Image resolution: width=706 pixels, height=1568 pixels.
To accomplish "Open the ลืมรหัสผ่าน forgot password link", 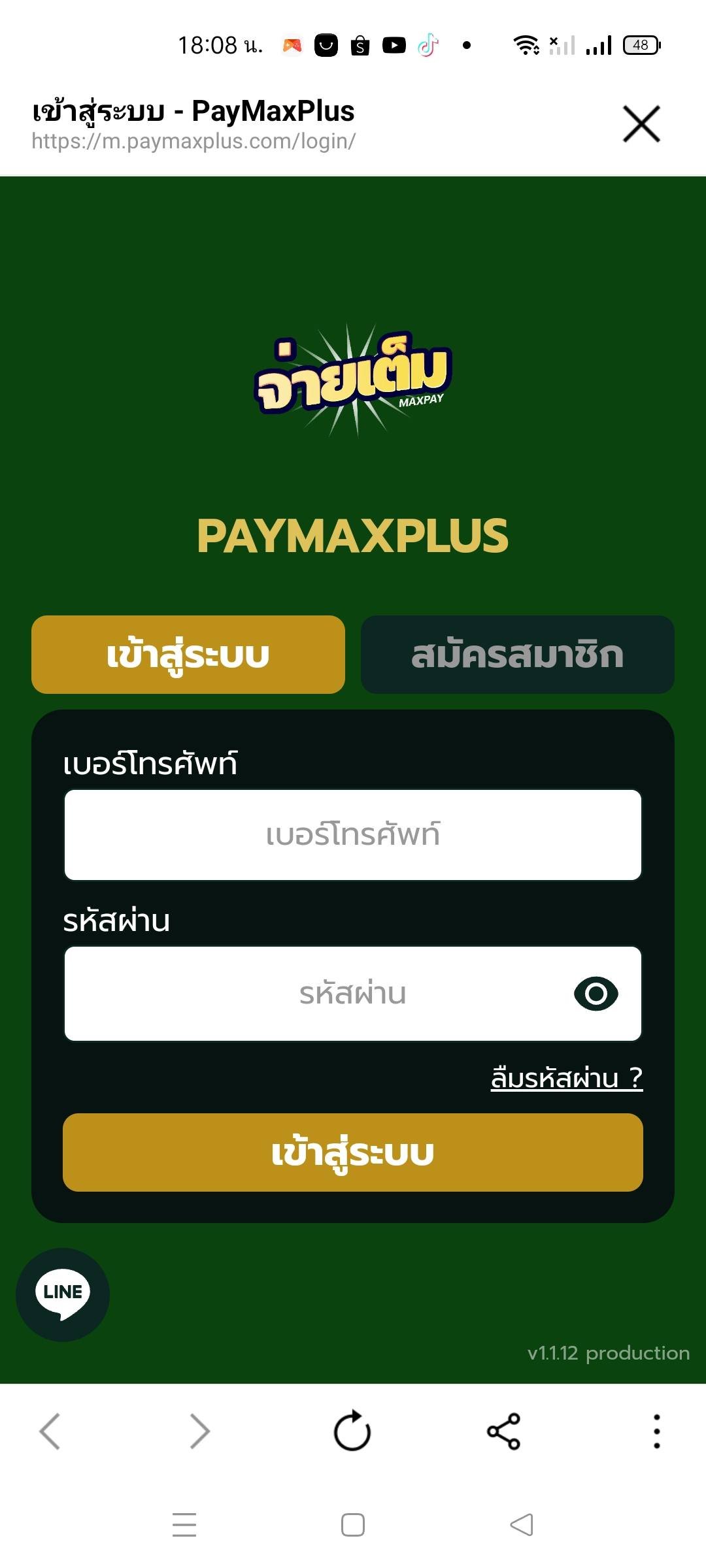I will click(x=566, y=1077).
